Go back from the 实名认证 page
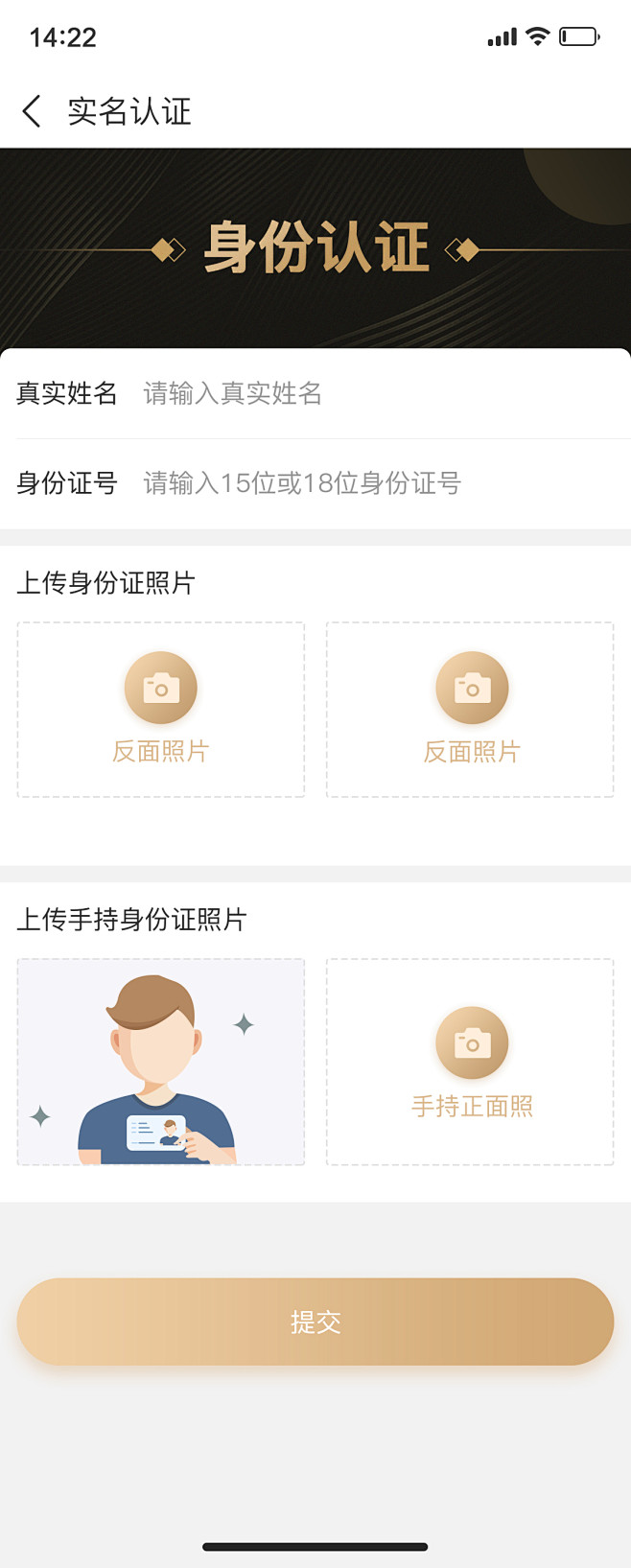This screenshot has width=631, height=1568. tap(32, 111)
